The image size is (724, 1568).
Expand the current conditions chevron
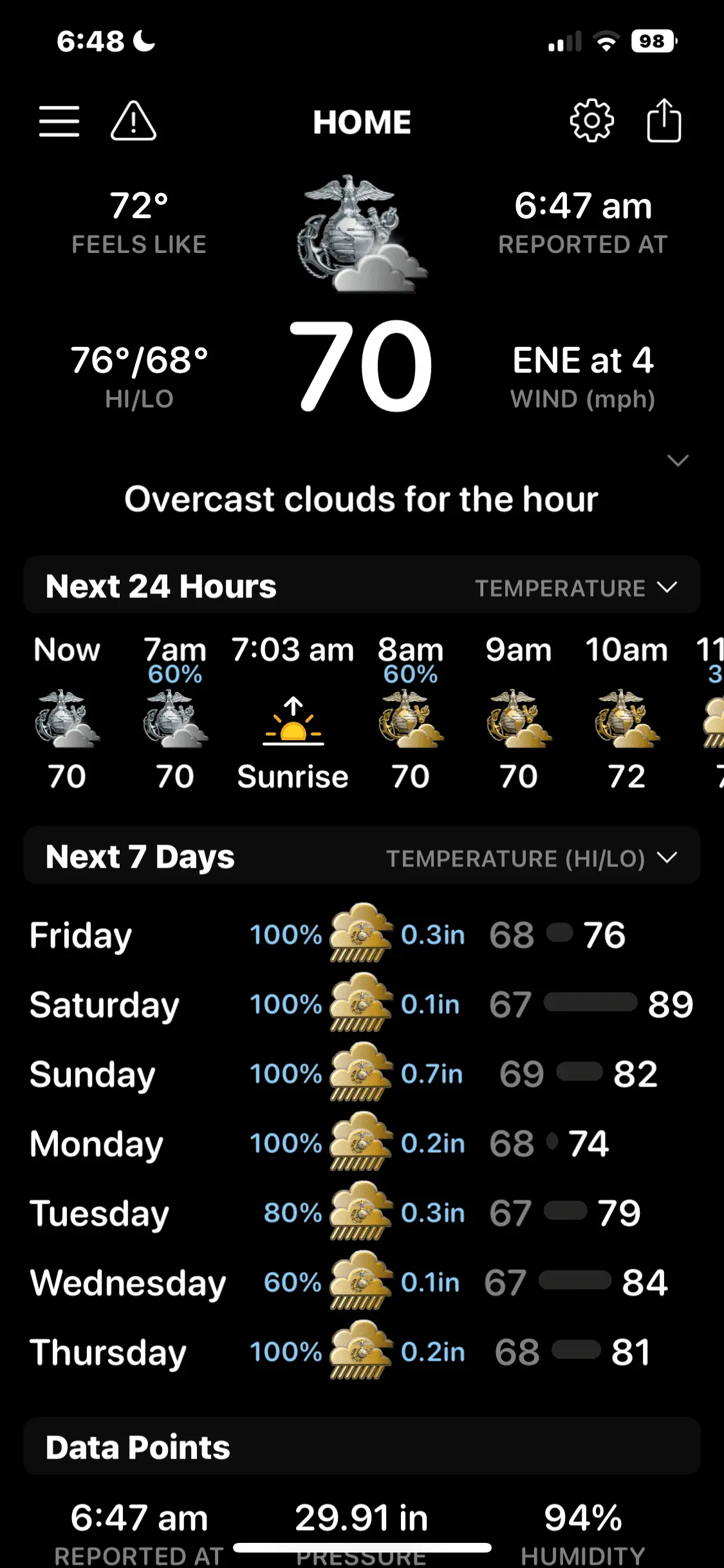[x=678, y=460]
